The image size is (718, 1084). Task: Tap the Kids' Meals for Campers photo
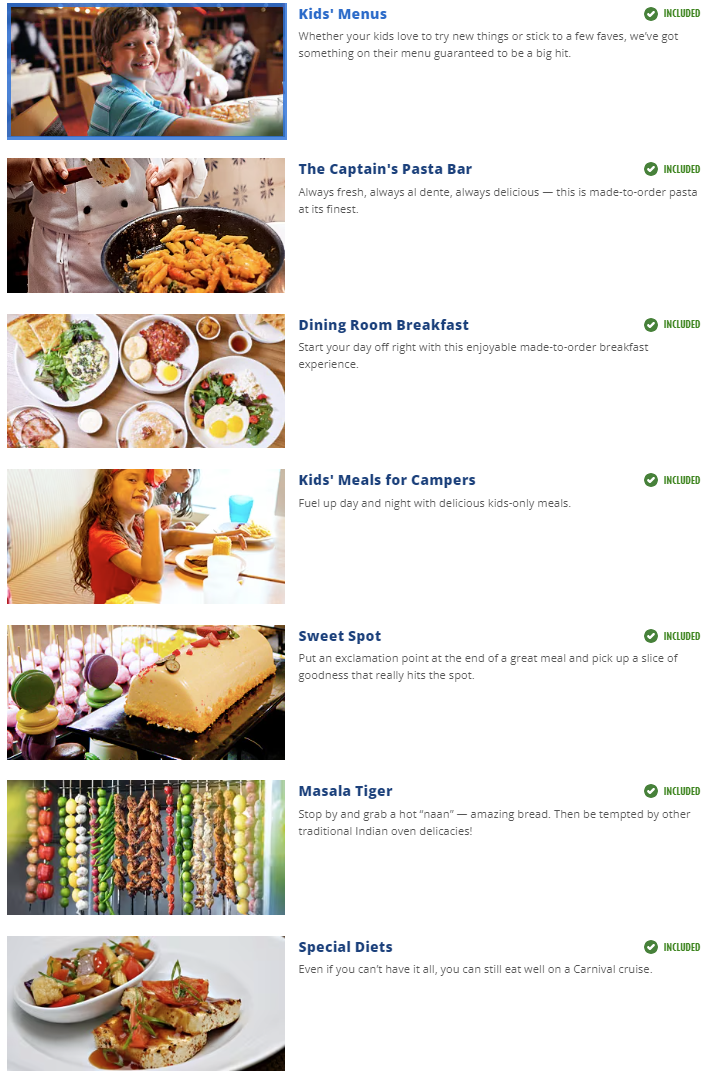[x=146, y=536]
